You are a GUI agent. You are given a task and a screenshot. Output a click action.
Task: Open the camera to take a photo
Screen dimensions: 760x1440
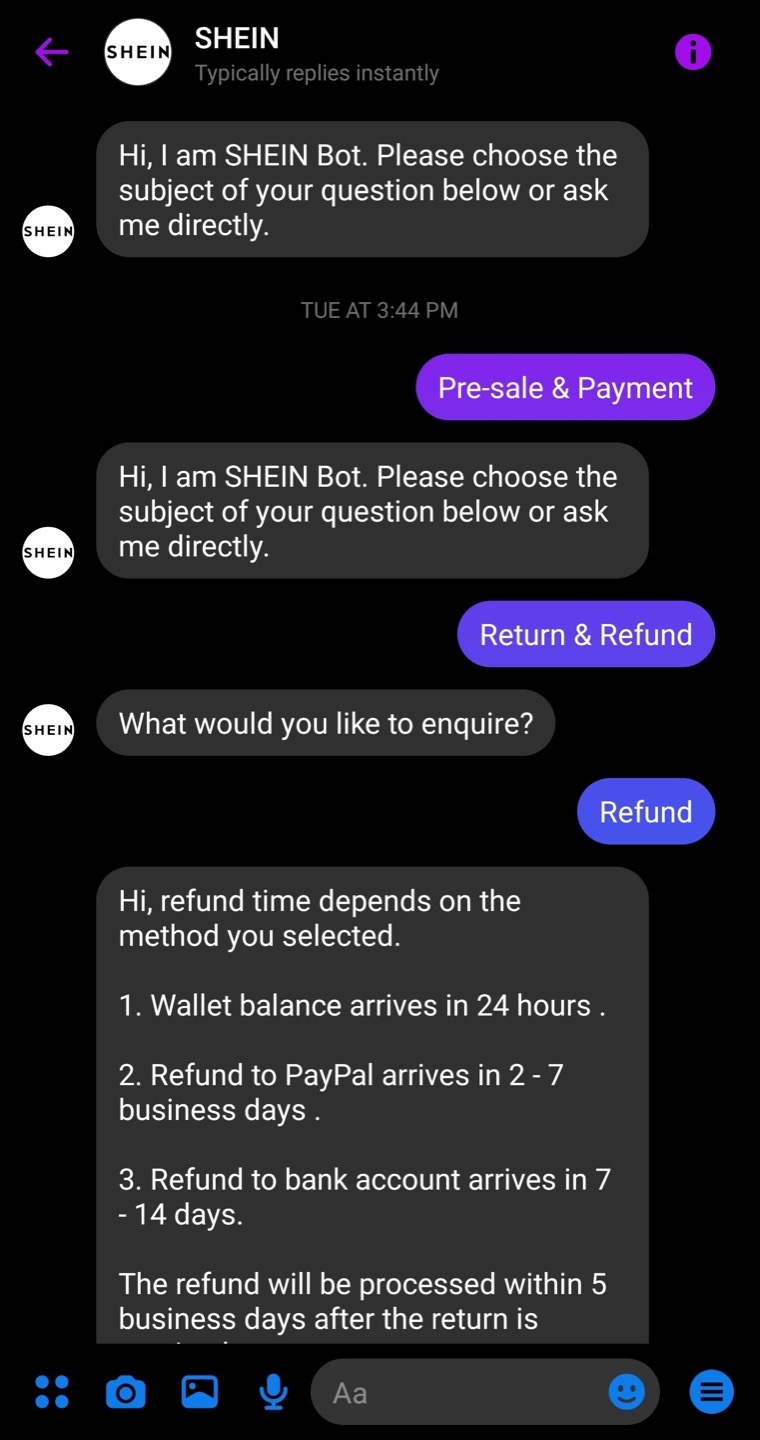click(x=126, y=1391)
